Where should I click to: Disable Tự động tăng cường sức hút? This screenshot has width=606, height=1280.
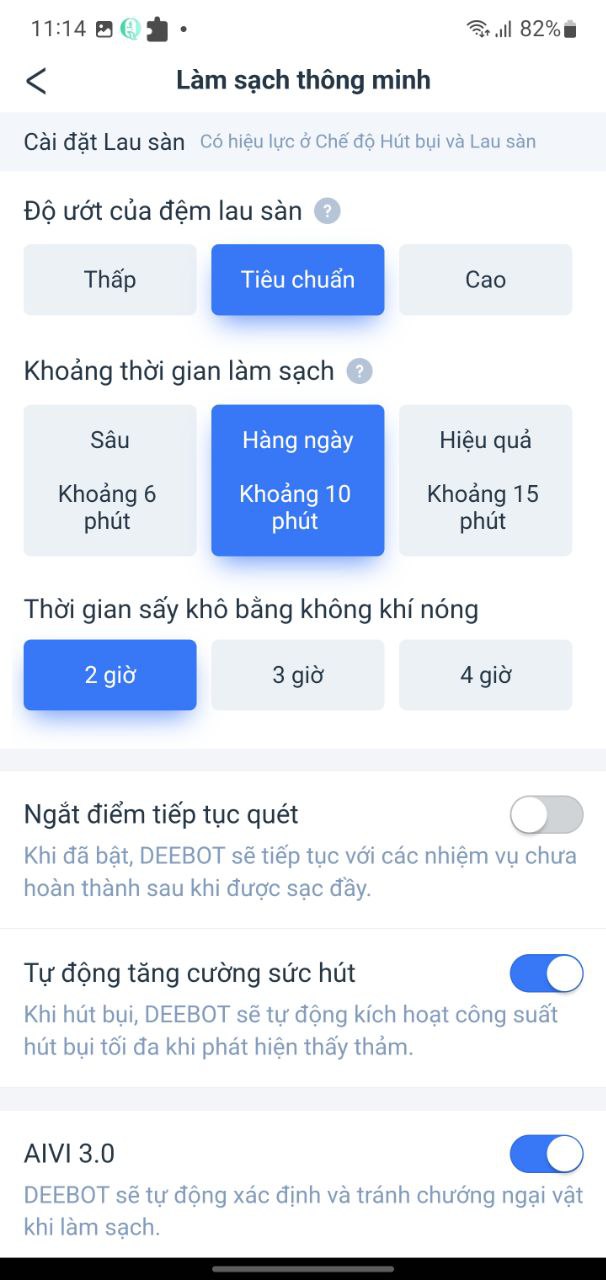pyautogui.click(x=546, y=973)
